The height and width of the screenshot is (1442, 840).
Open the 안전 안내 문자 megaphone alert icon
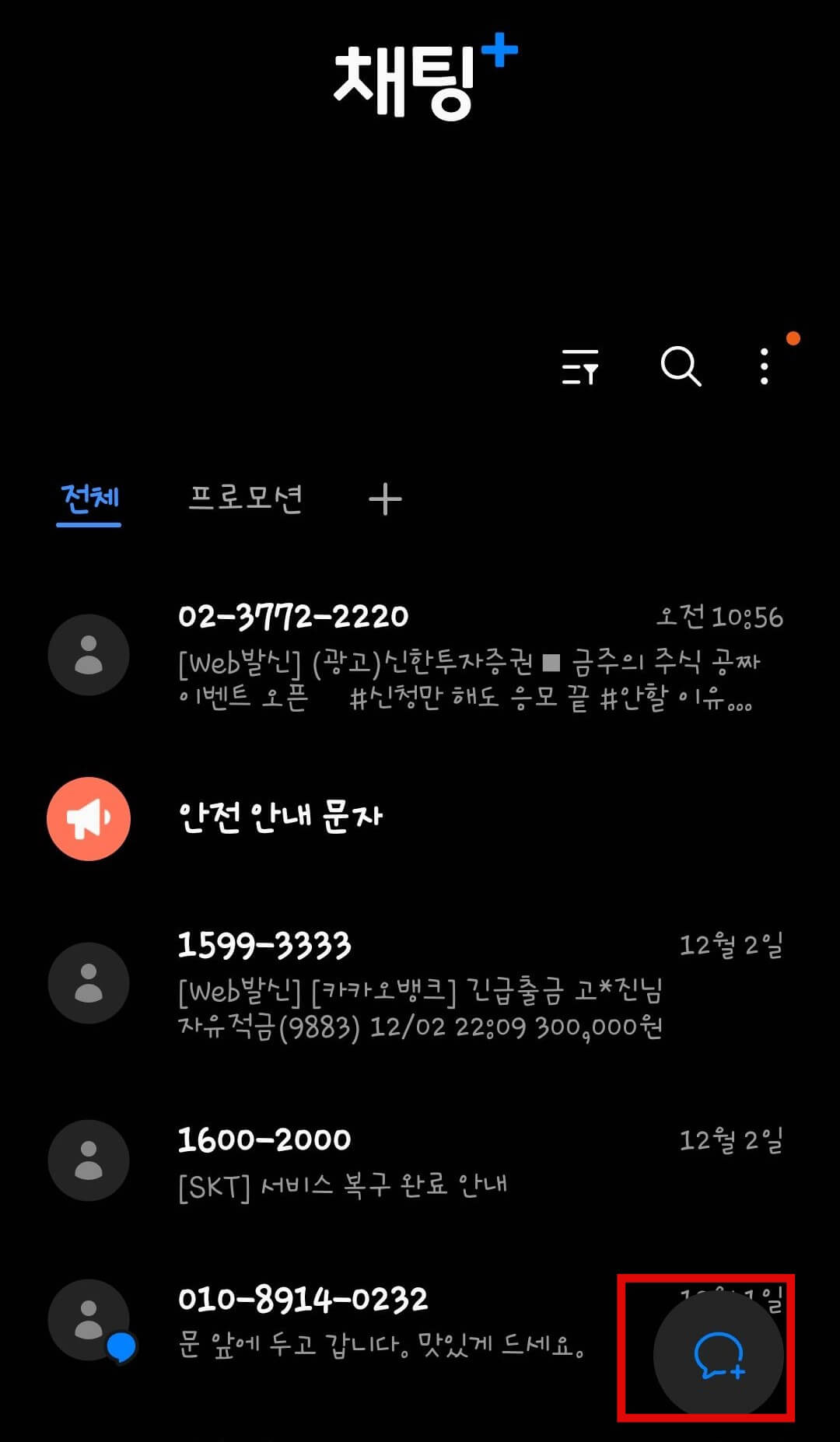coord(88,817)
